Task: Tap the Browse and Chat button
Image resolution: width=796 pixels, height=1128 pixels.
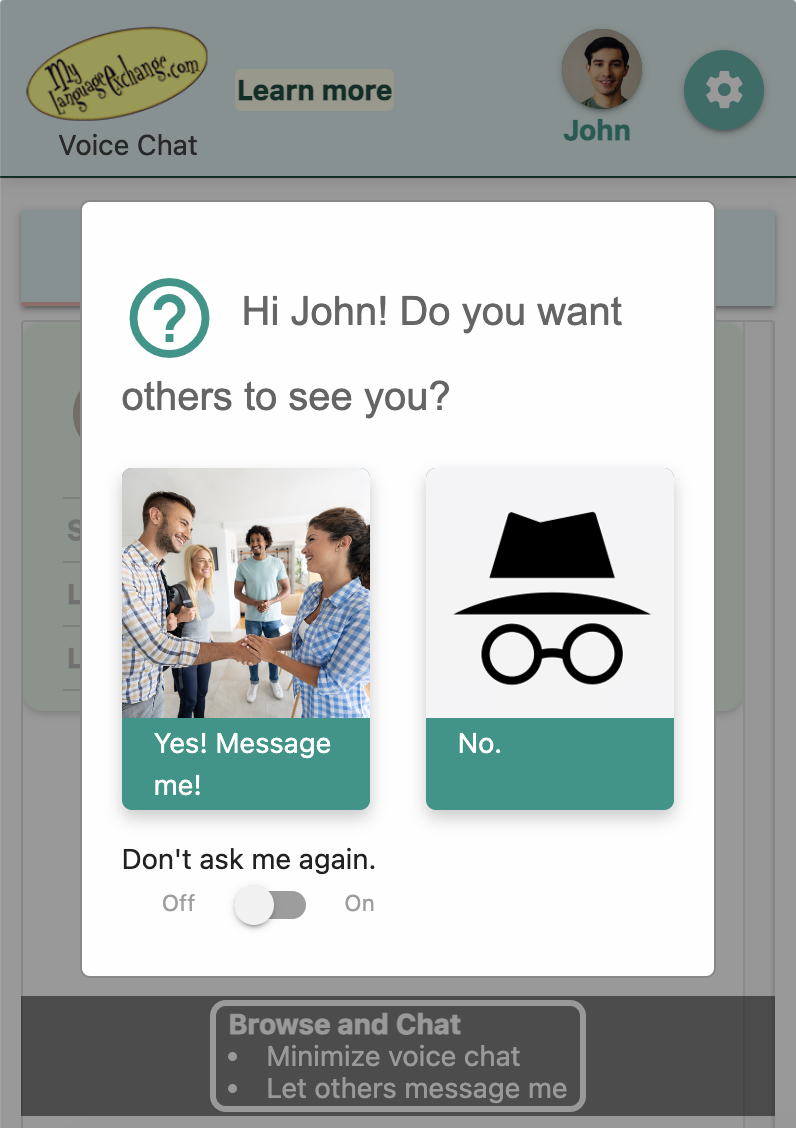Action: pos(397,1056)
